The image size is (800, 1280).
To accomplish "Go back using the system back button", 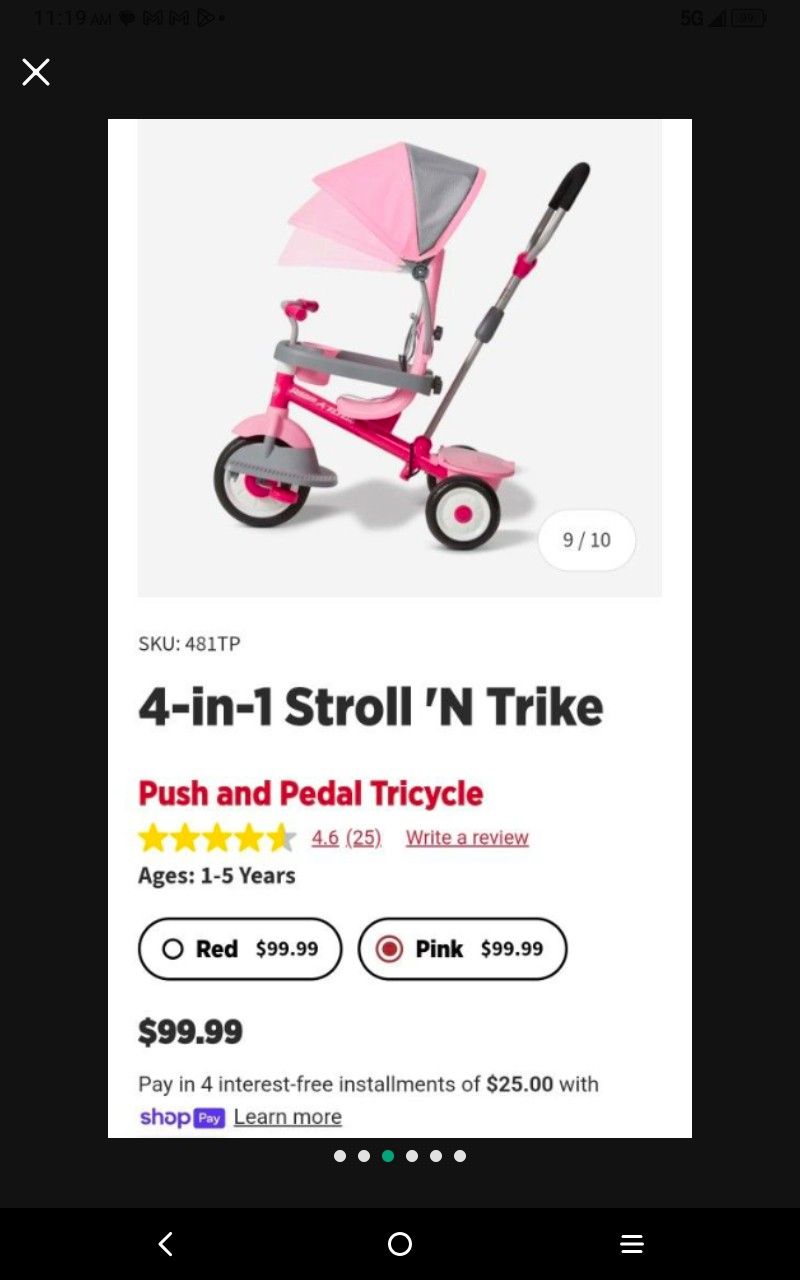I will point(166,1244).
